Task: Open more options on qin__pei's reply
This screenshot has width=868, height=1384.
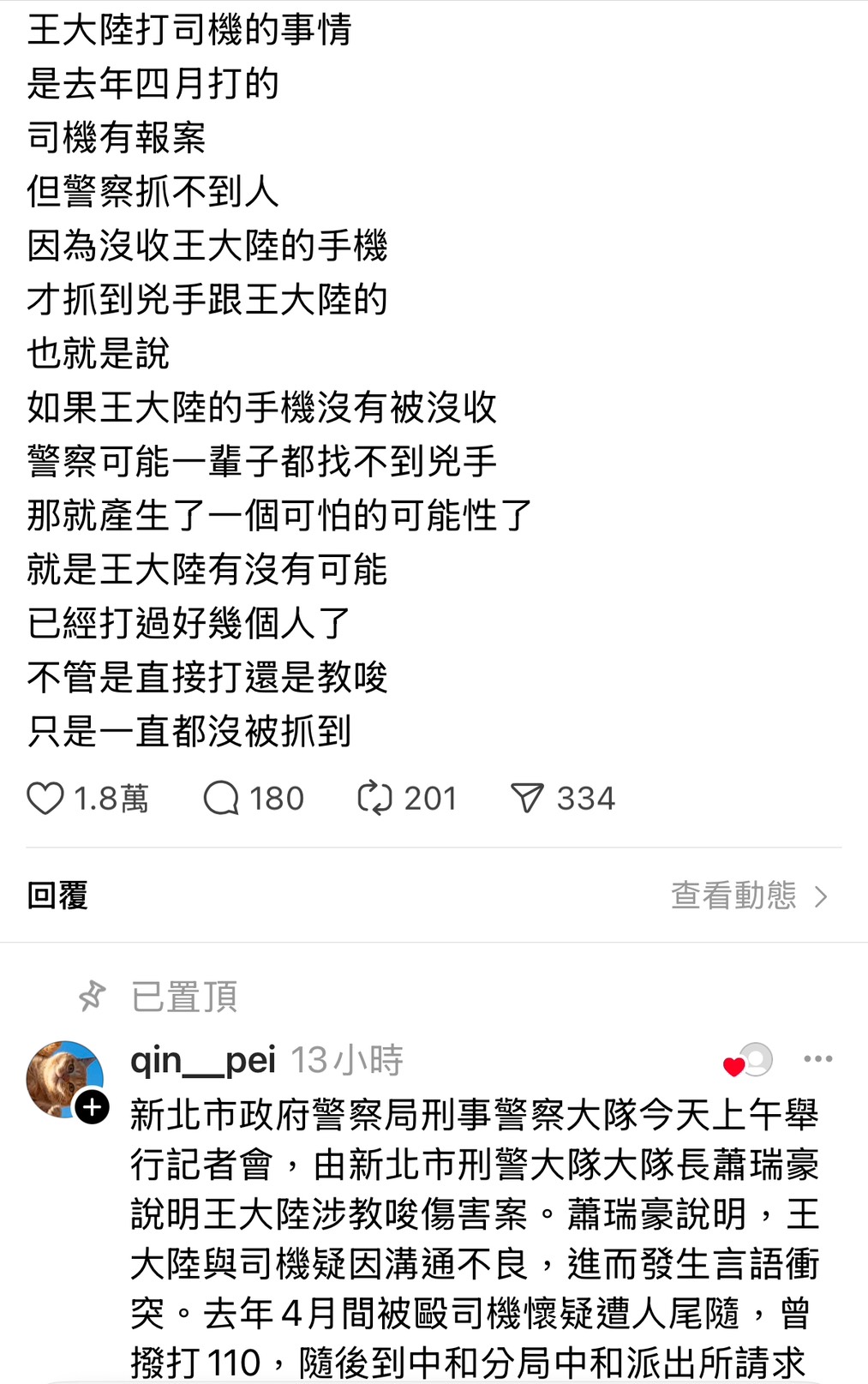Action: pos(817,1059)
